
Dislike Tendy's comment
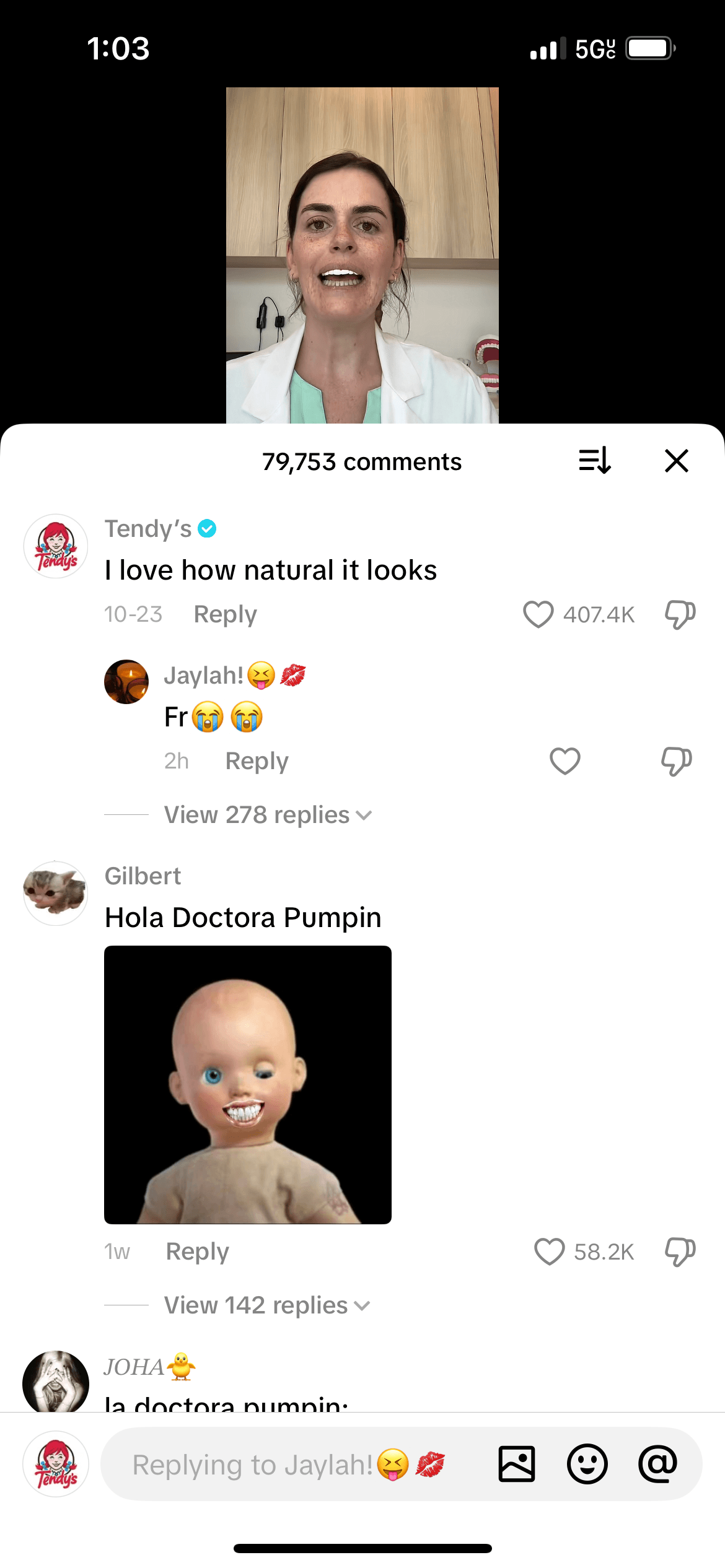(680, 614)
